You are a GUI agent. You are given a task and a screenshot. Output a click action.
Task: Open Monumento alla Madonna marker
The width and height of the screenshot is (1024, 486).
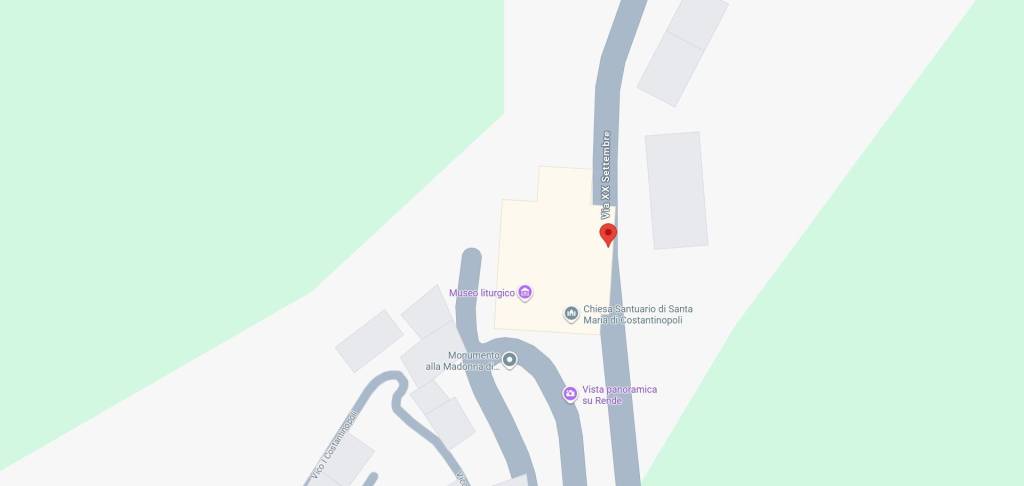[509, 360]
